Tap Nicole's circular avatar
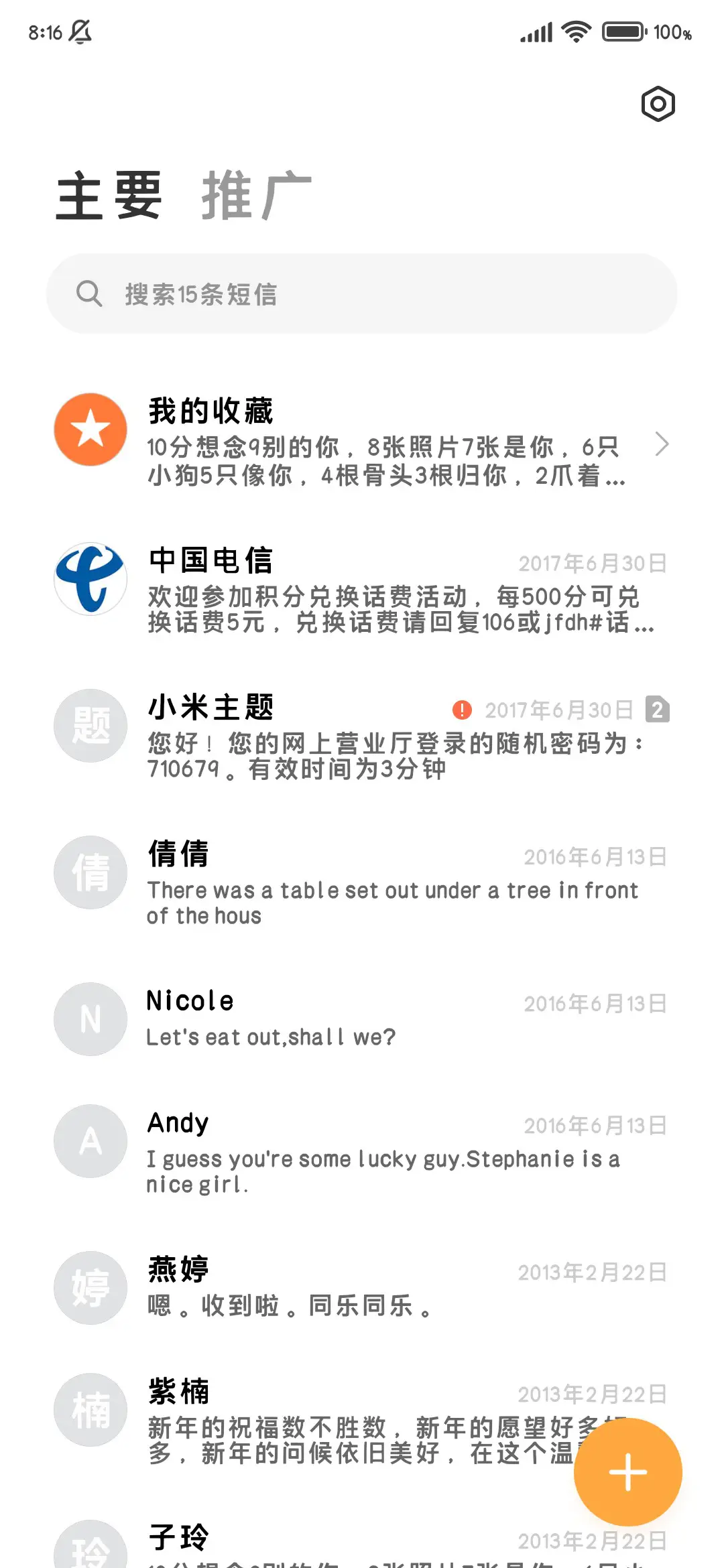 coord(90,1019)
